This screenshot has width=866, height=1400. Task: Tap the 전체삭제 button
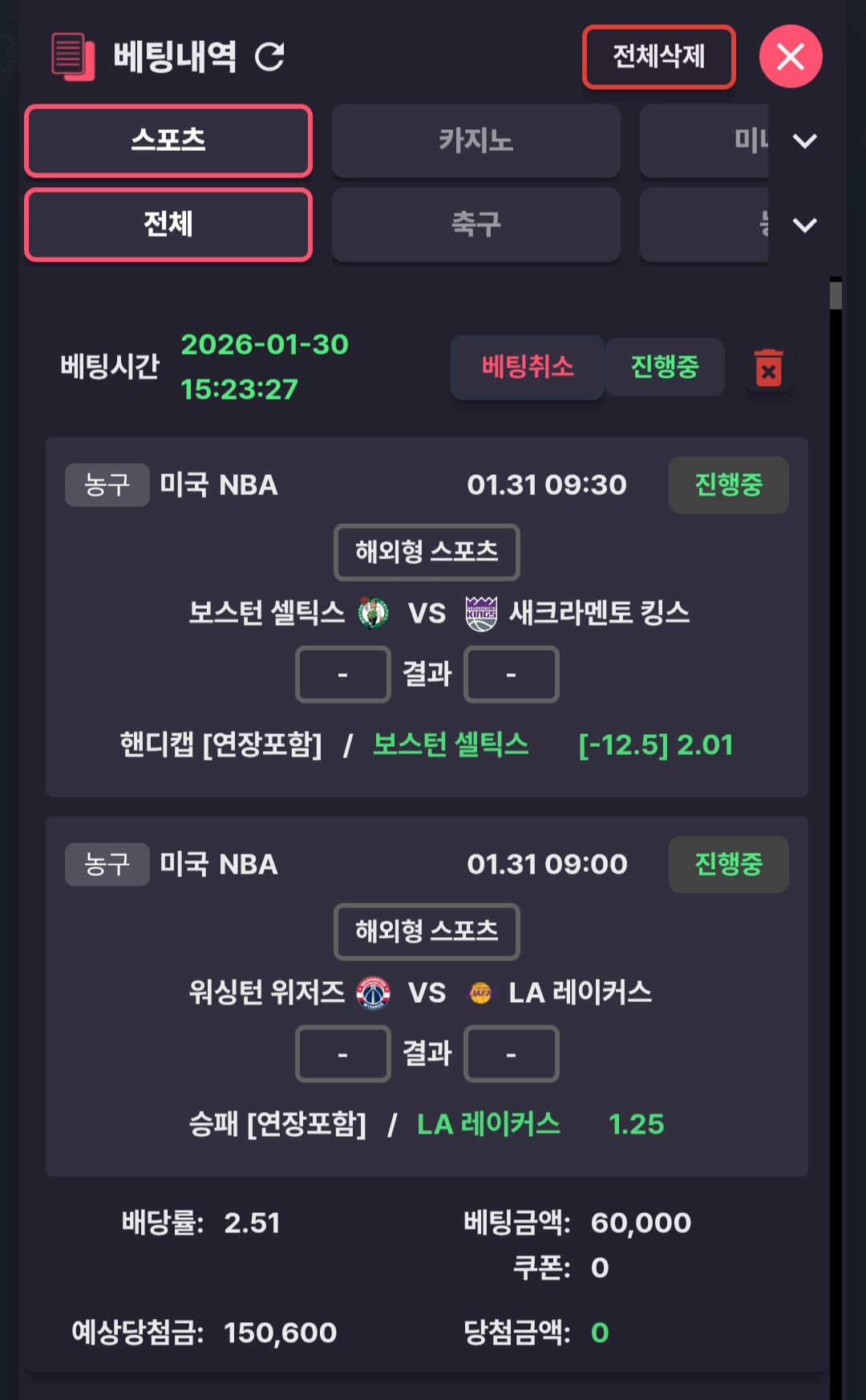[x=658, y=57]
